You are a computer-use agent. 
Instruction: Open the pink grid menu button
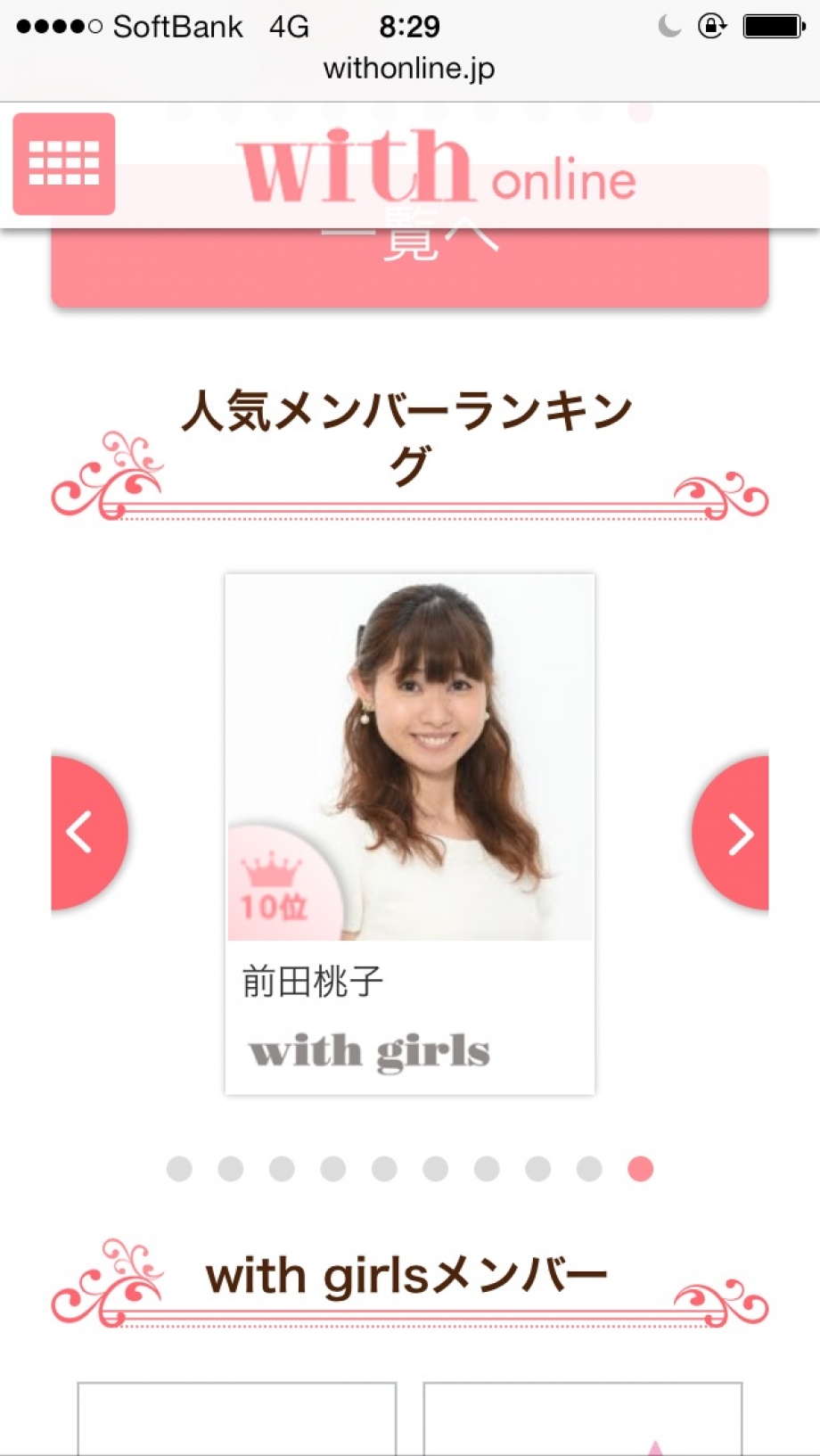[x=63, y=163]
